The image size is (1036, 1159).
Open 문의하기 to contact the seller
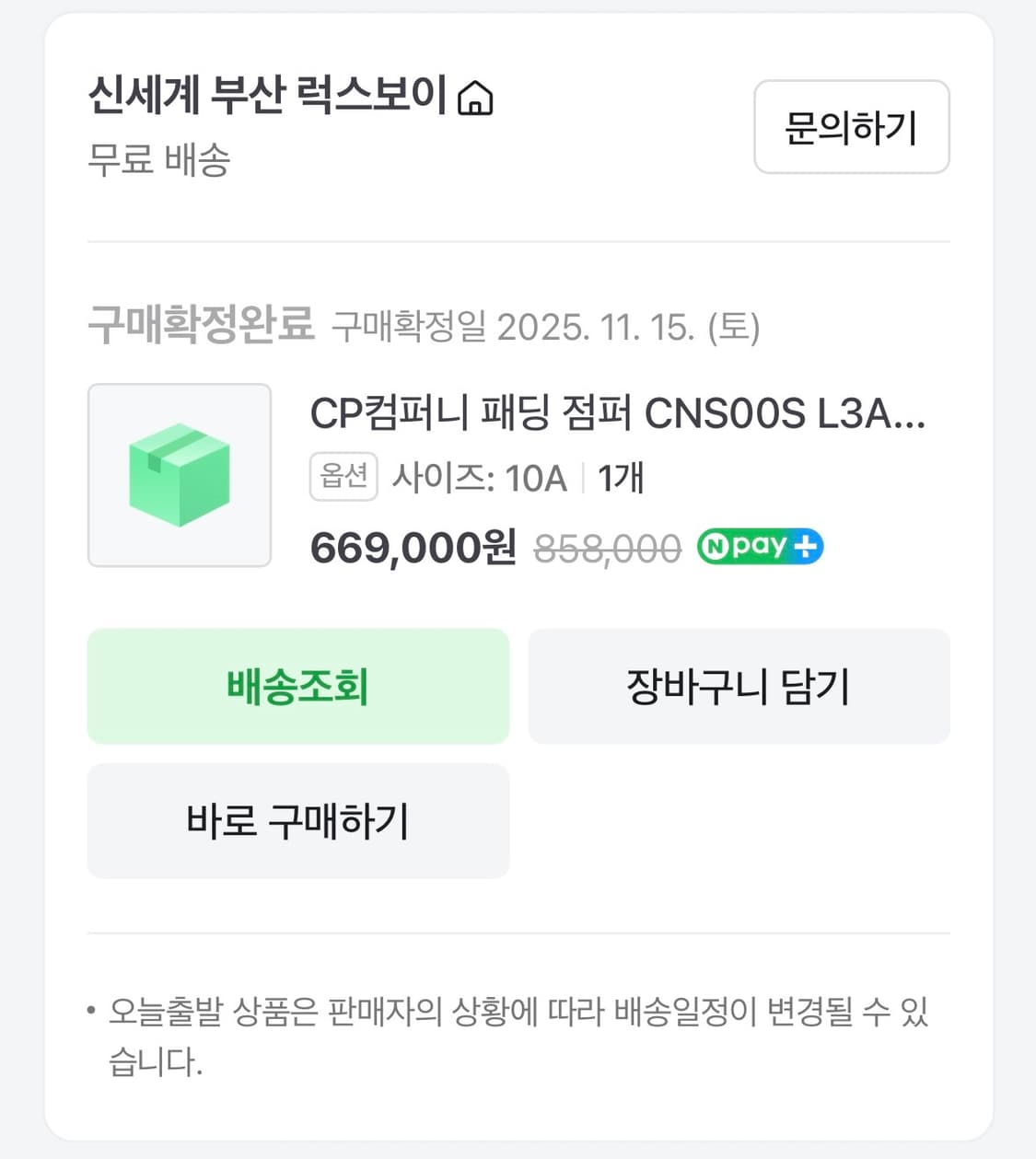851,128
